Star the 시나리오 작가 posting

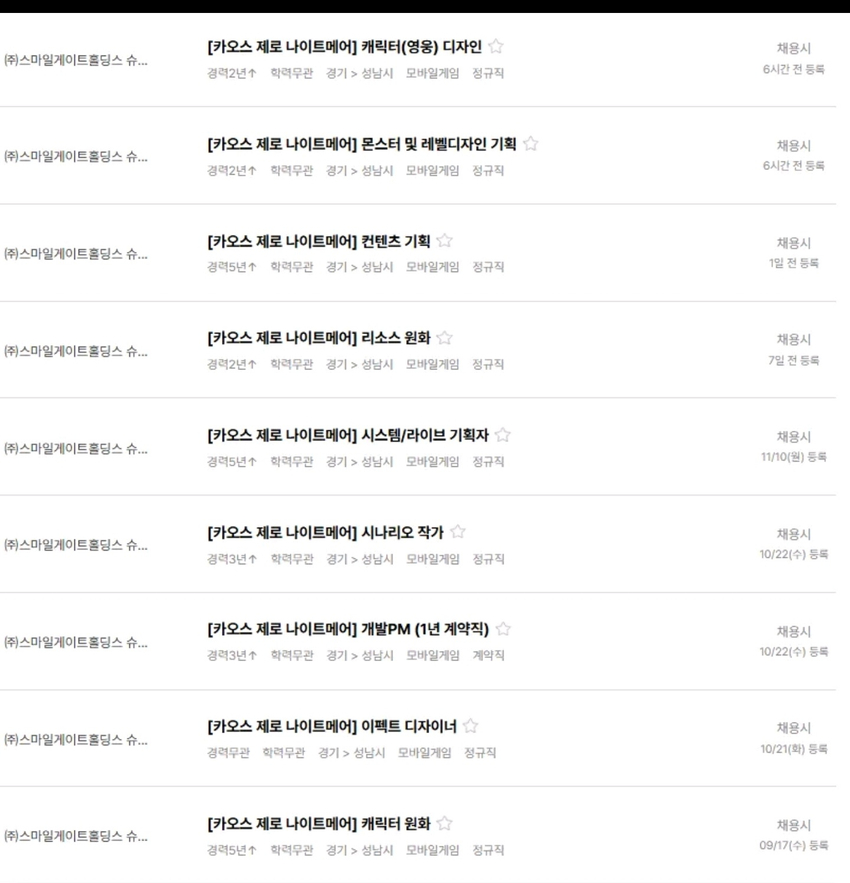(458, 532)
